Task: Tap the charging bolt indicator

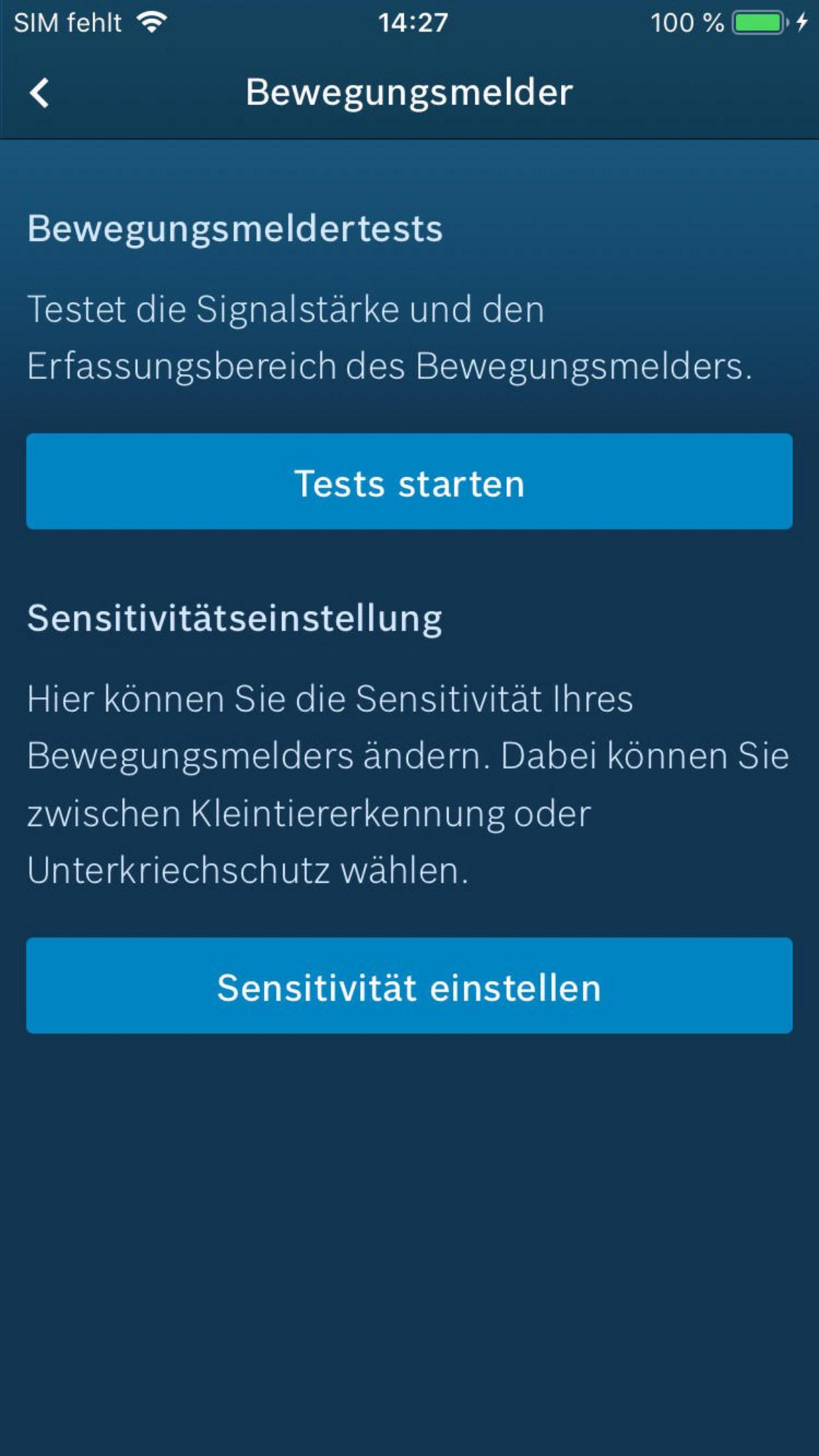Action: [803, 22]
